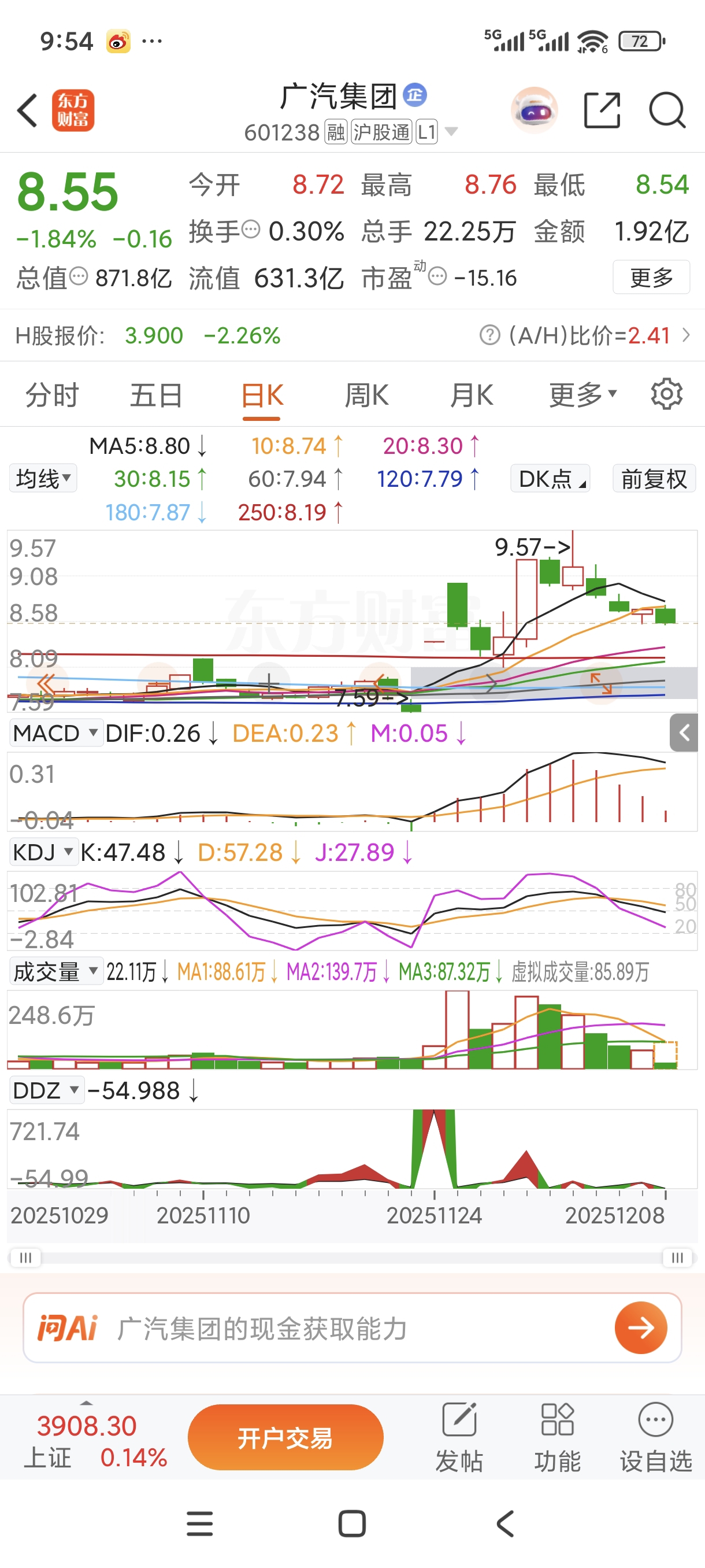Open the 均线 indicator dropdown

click(x=43, y=478)
